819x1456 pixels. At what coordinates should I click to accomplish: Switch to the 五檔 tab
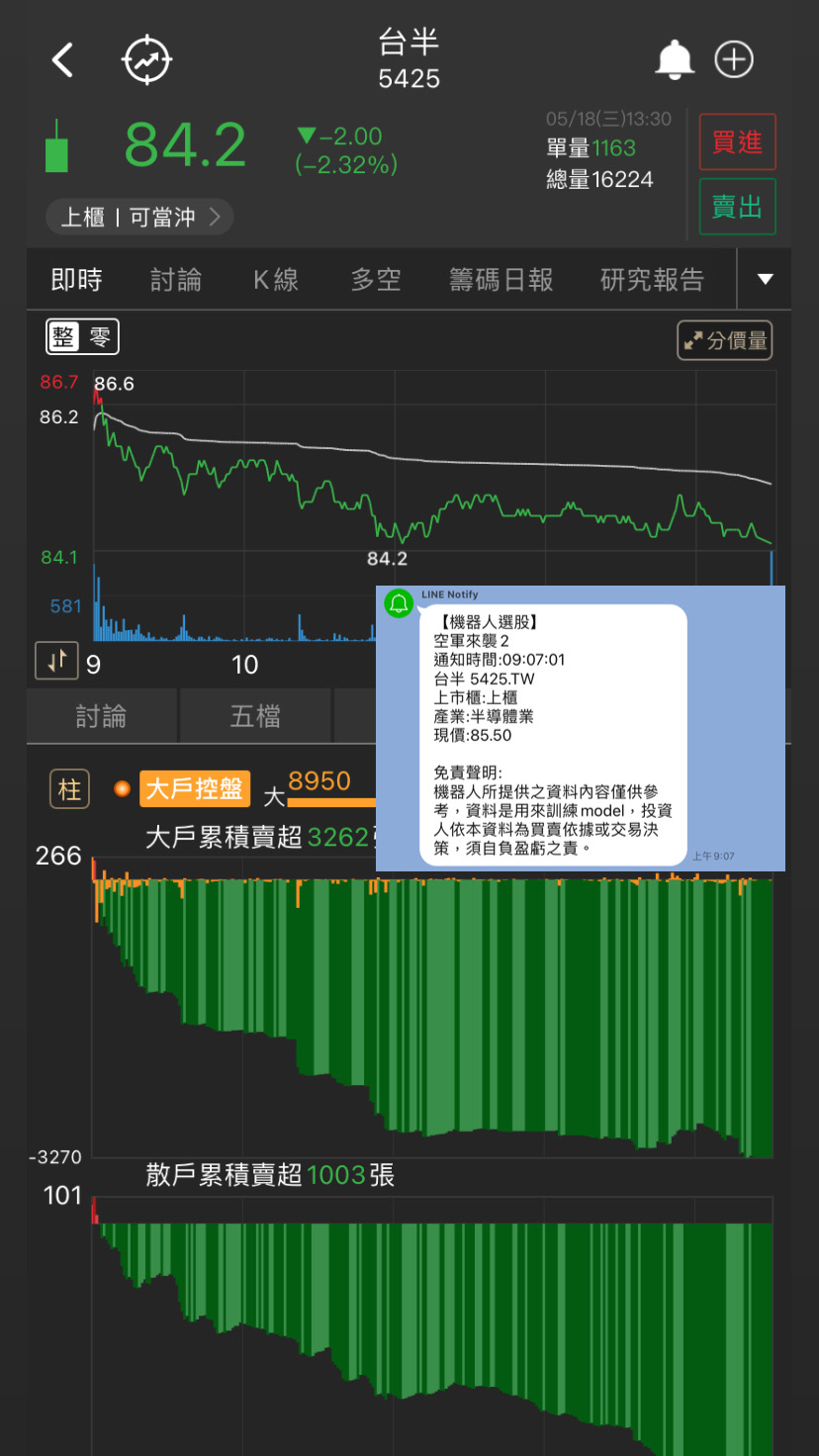[x=255, y=716]
